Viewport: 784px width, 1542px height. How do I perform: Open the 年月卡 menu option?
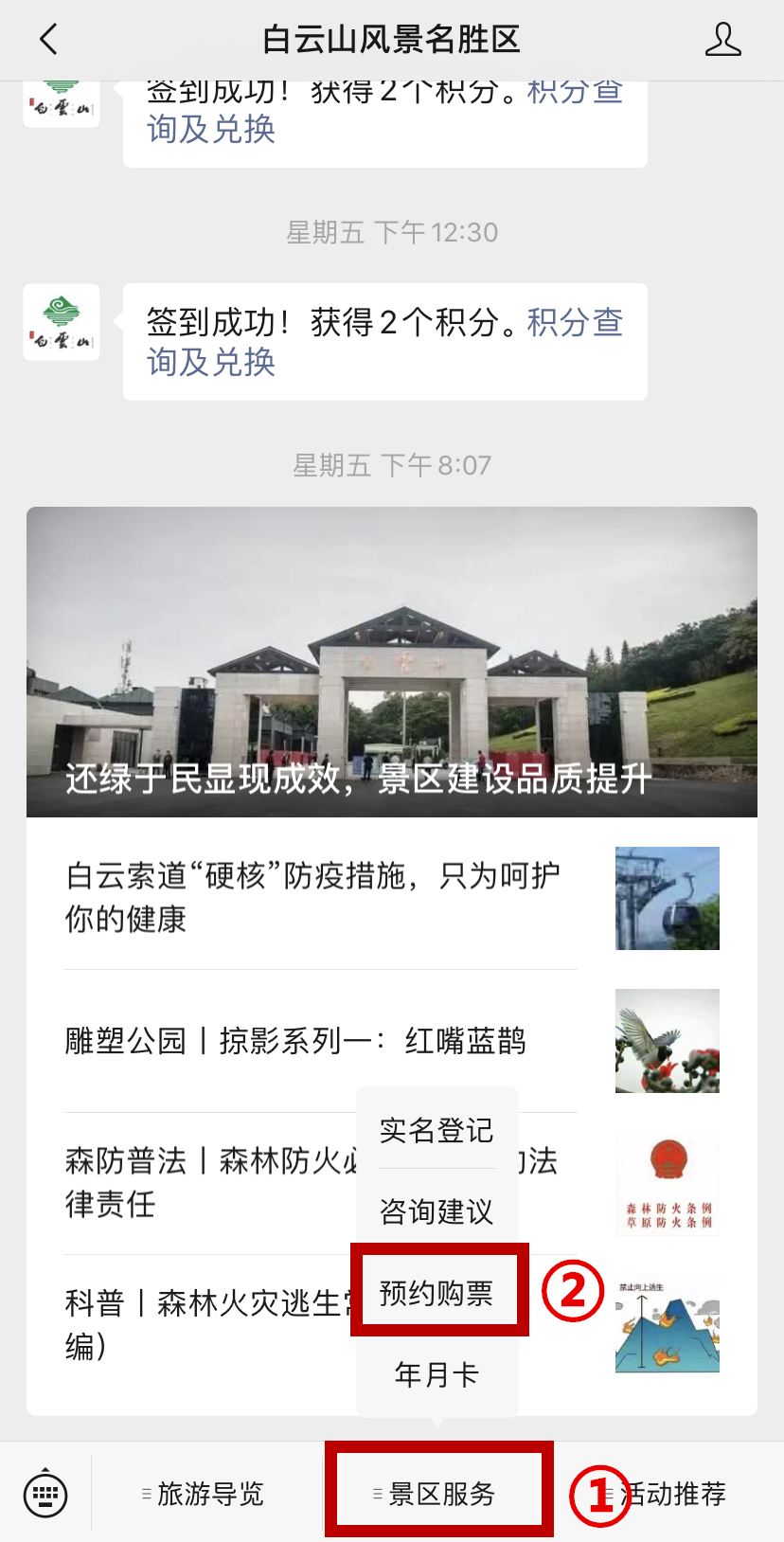437,1374
